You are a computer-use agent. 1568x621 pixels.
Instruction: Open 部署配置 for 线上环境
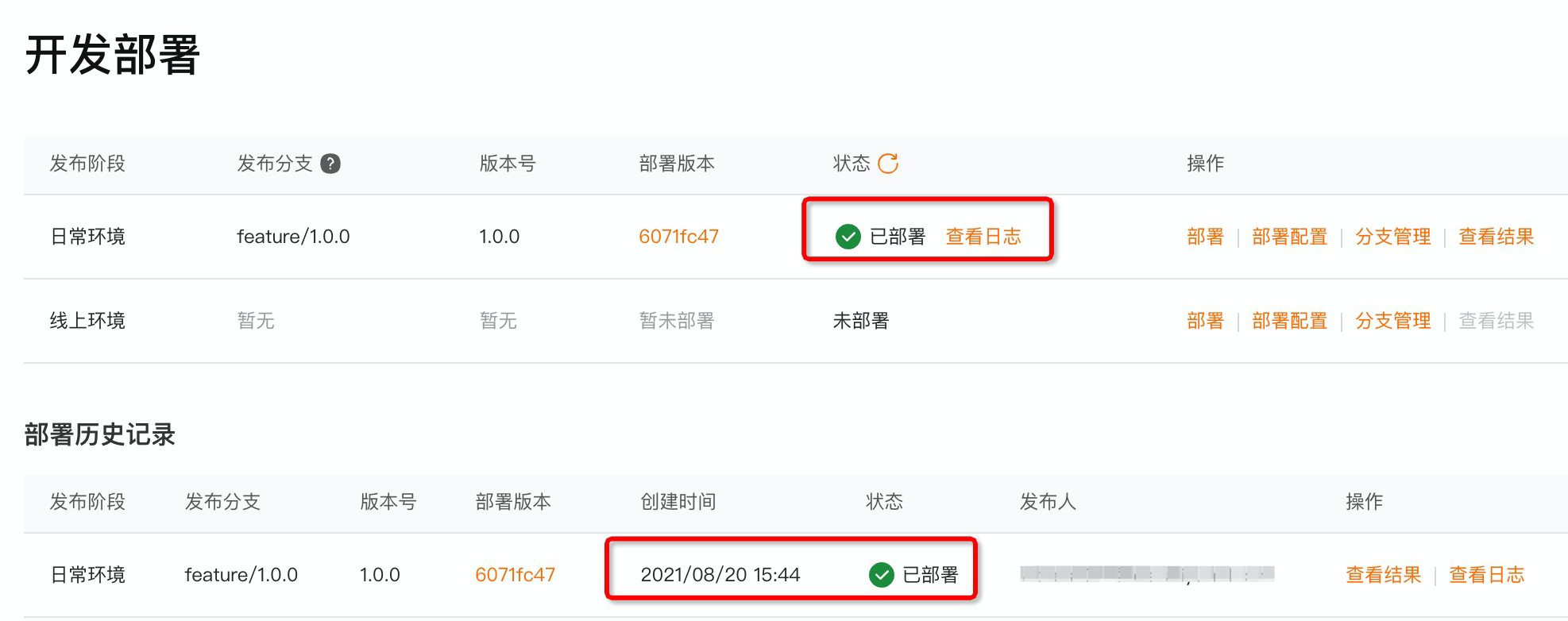pos(1290,321)
